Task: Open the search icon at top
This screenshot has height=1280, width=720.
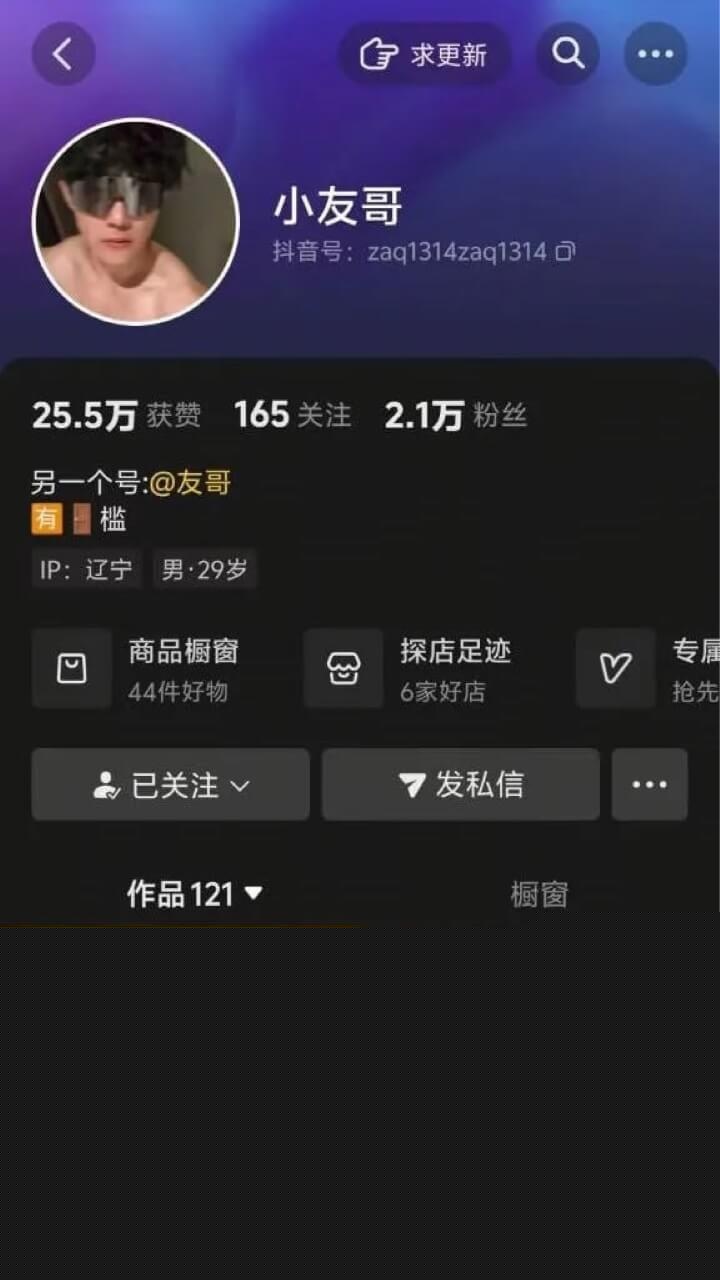Action: pyautogui.click(x=567, y=54)
